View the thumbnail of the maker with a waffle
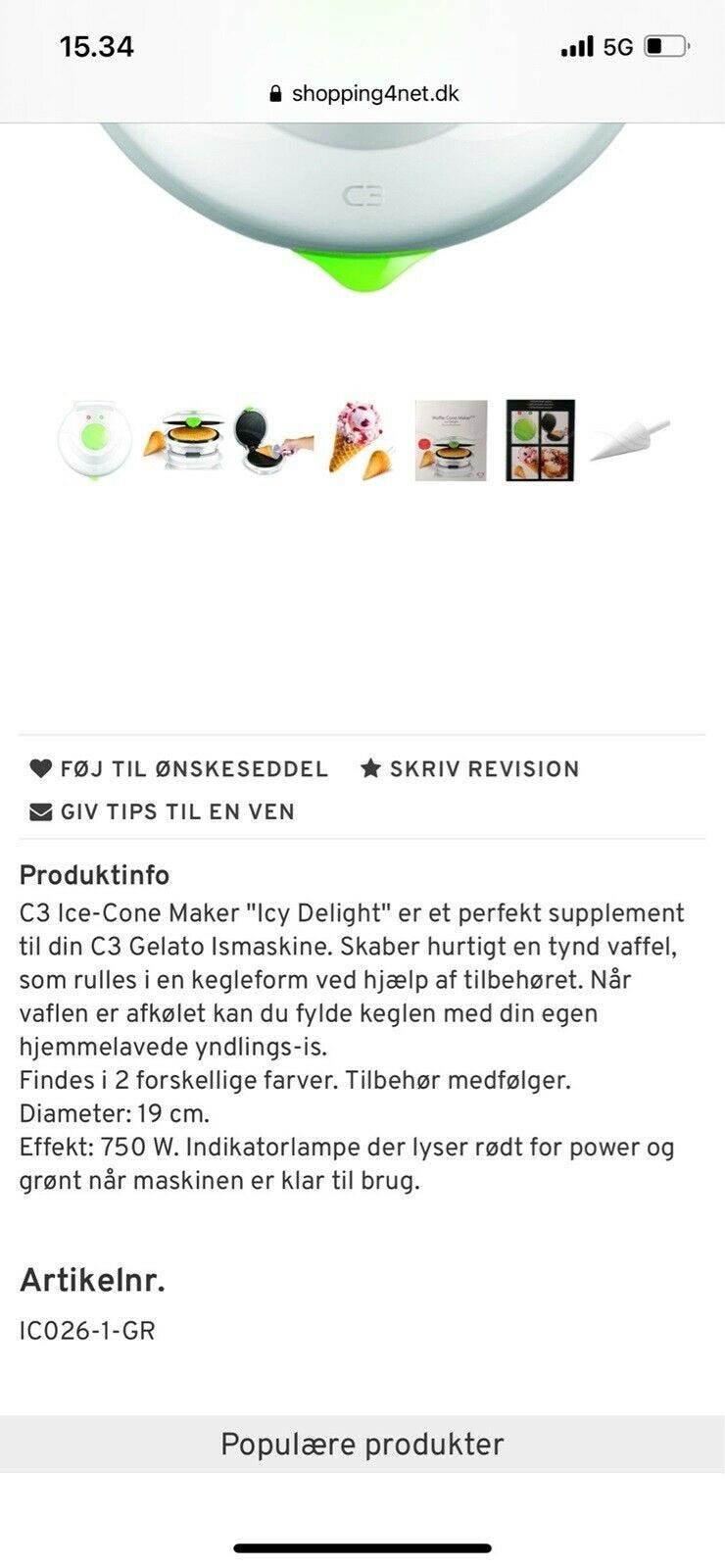725x1568 pixels. 185,441
